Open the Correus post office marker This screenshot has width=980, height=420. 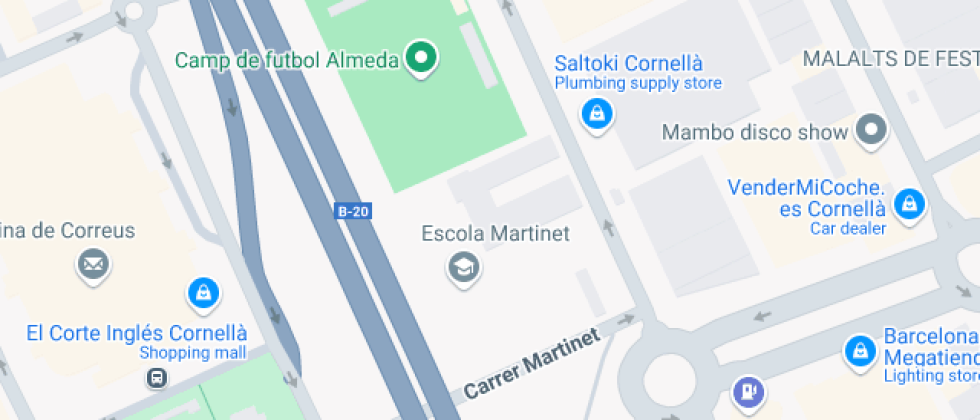pyautogui.click(x=93, y=266)
